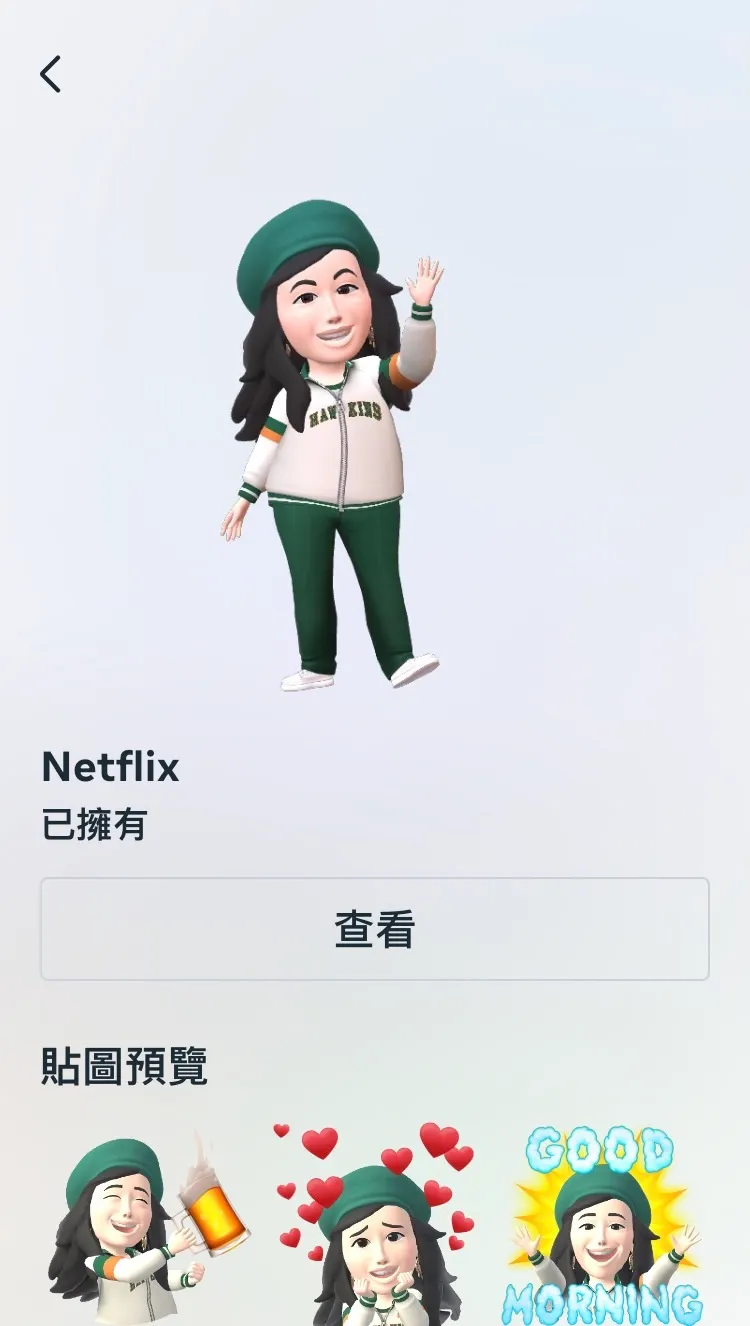
Task: Tap inside the 查看 button border
Action: 375,928
